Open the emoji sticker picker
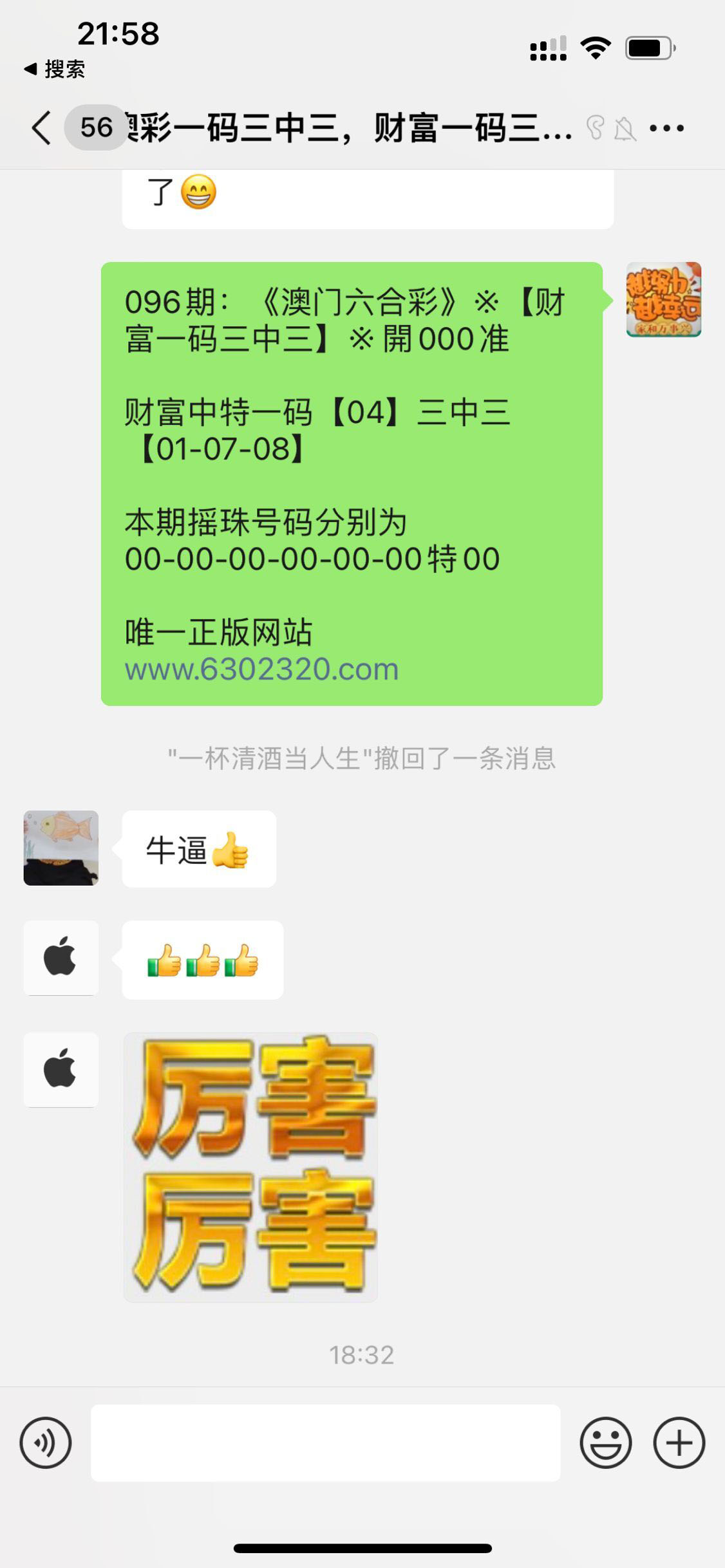Image resolution: width=725 pixels, height=1568 pixels. click(605, 1442)
